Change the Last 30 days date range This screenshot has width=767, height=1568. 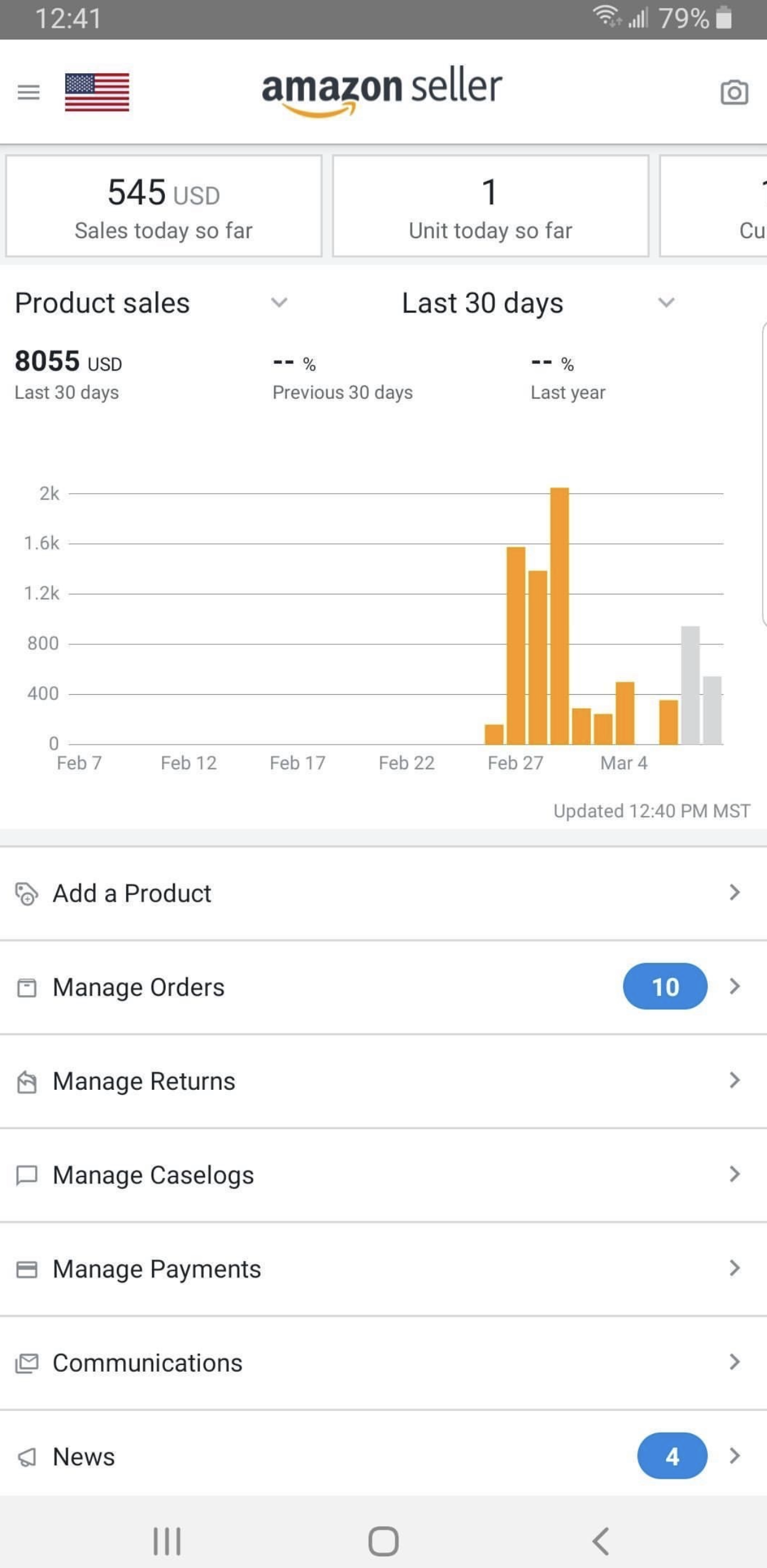click(x=539, y=303)
